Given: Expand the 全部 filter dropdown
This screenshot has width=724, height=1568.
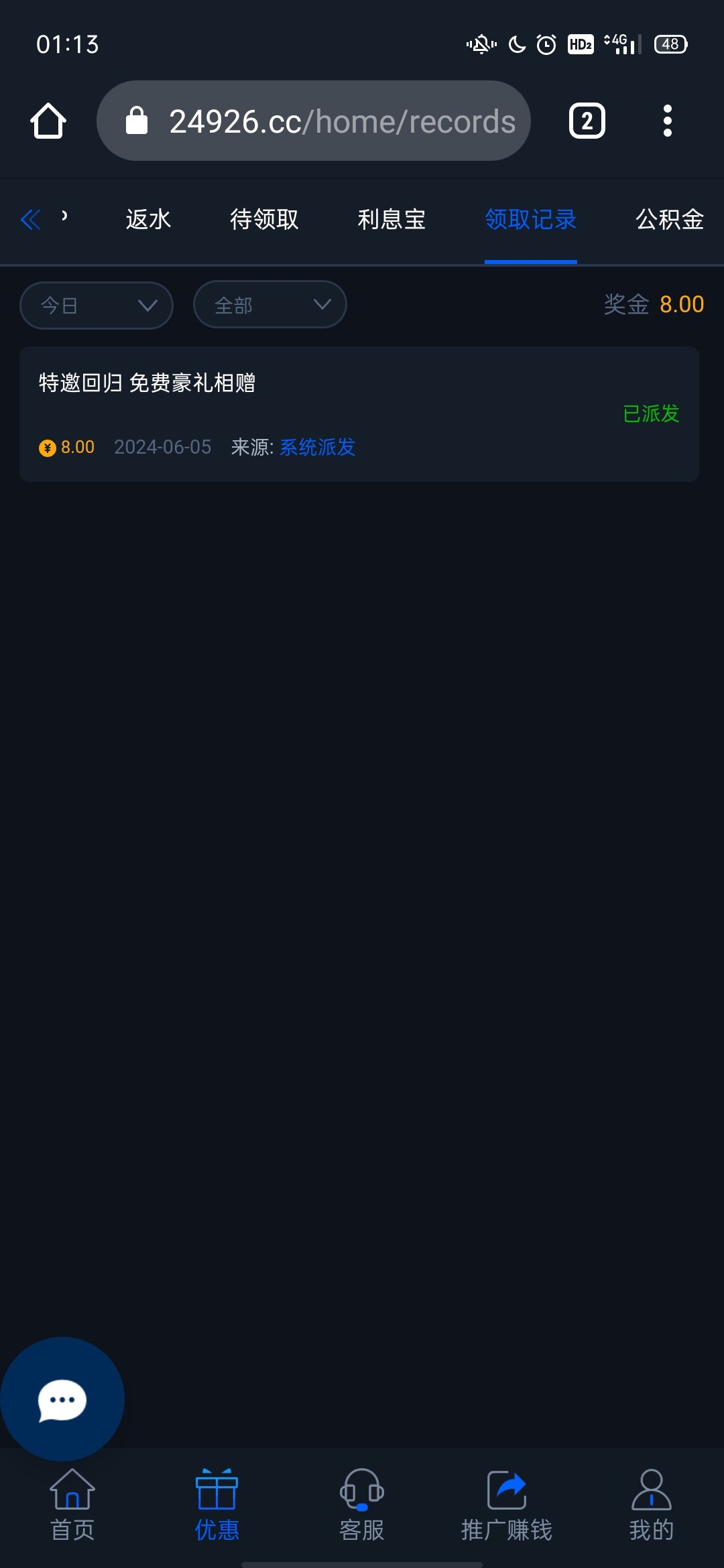Looking at the screenshot, I should click(x=269, y=305).
